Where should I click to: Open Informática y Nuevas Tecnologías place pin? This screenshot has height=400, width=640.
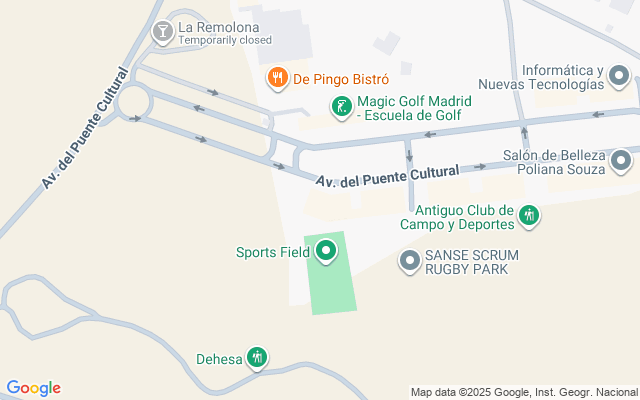[620, 77]
